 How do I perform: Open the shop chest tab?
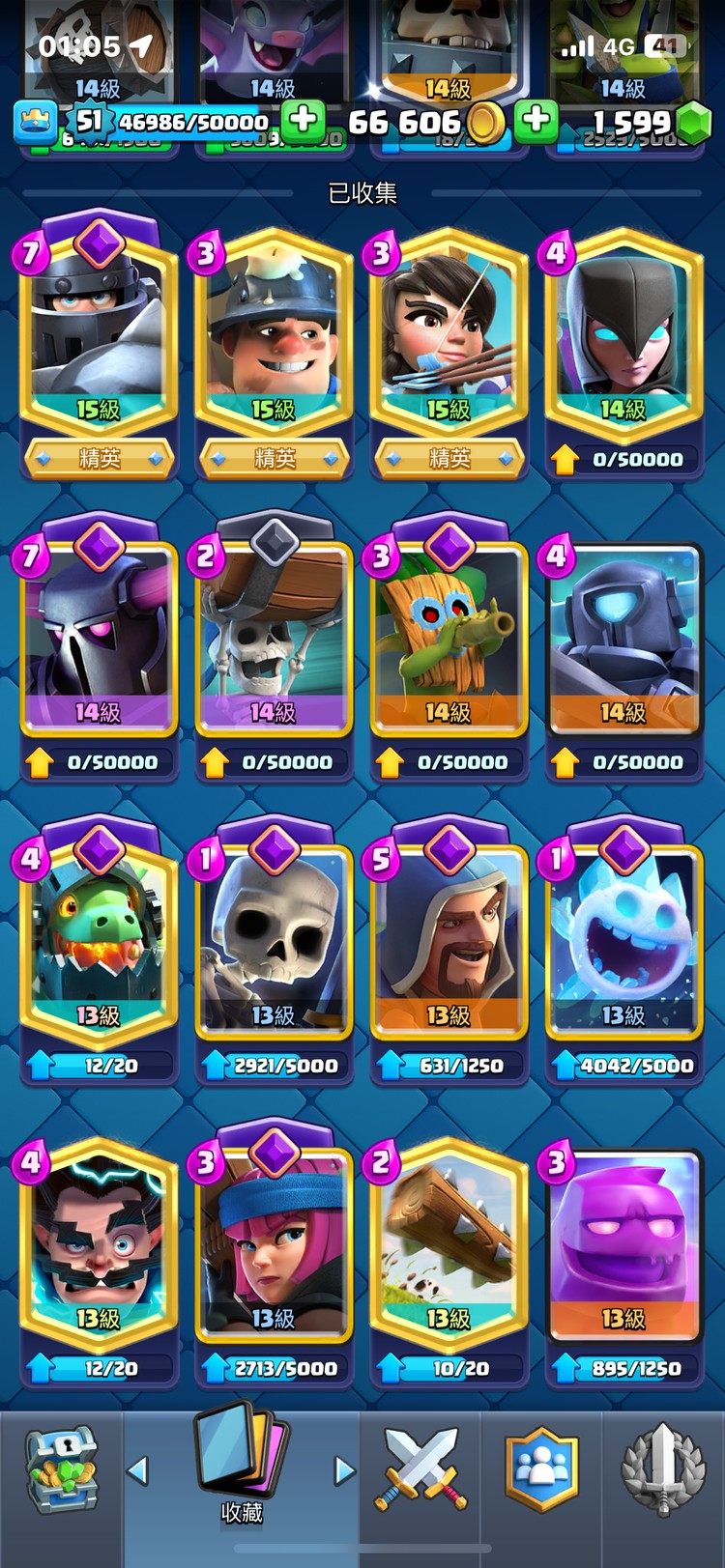coord(61,1469)
